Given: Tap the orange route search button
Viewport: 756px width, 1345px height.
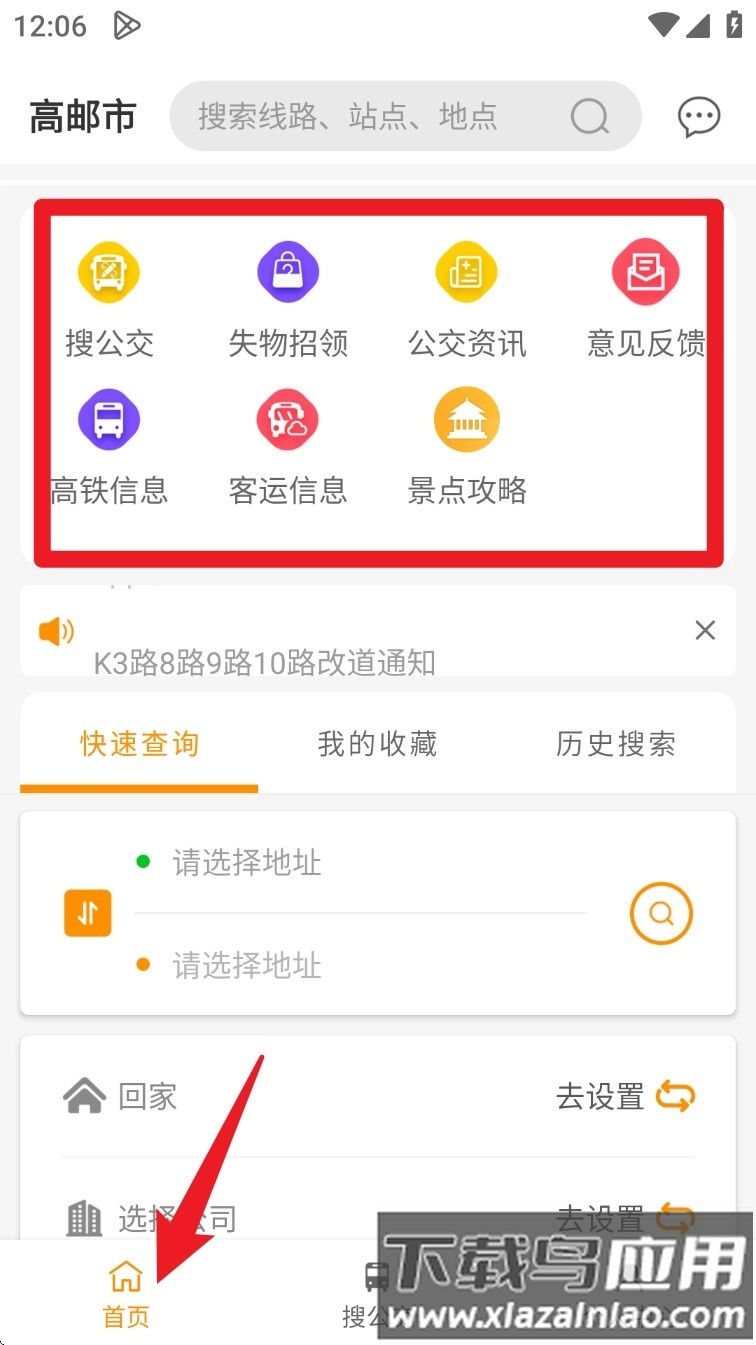Looking at the screenshot, I should click(660, 913).
